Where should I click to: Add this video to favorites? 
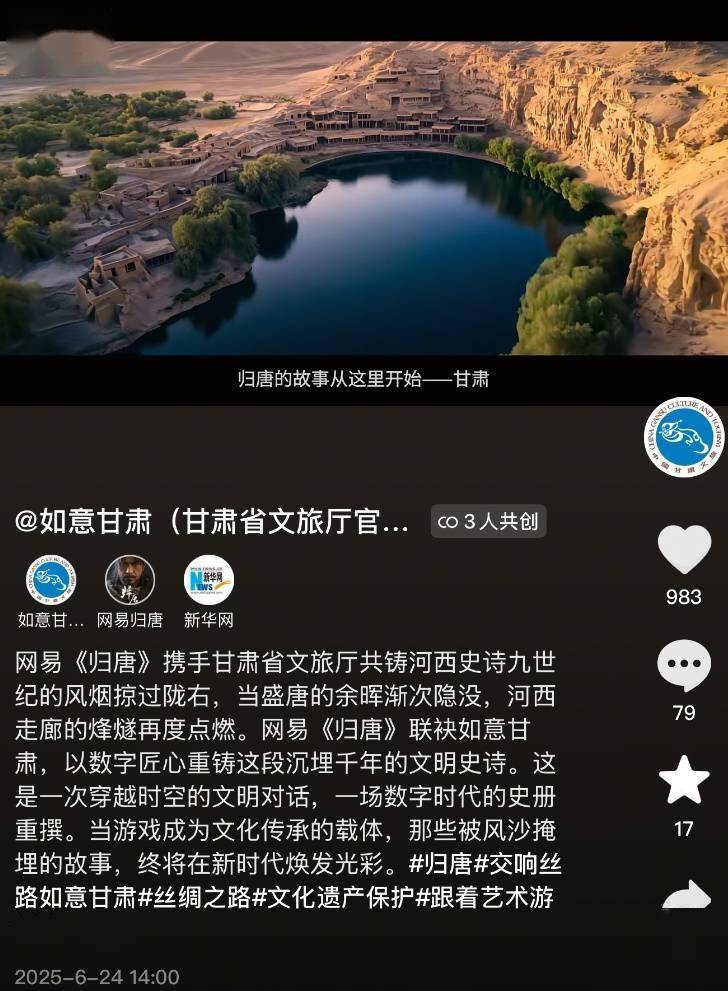tap(684, 782)
